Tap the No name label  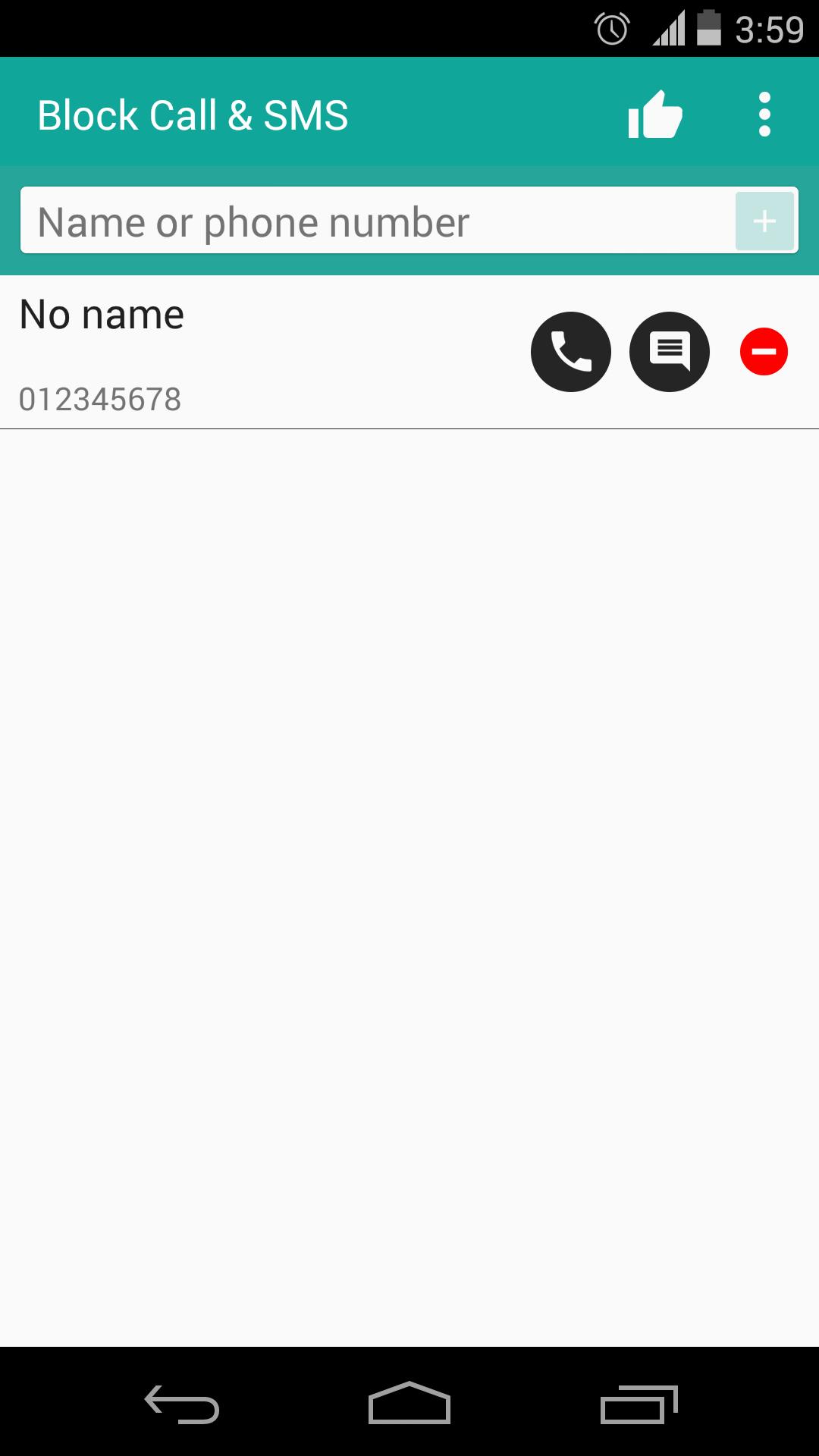tap(101, 312)
